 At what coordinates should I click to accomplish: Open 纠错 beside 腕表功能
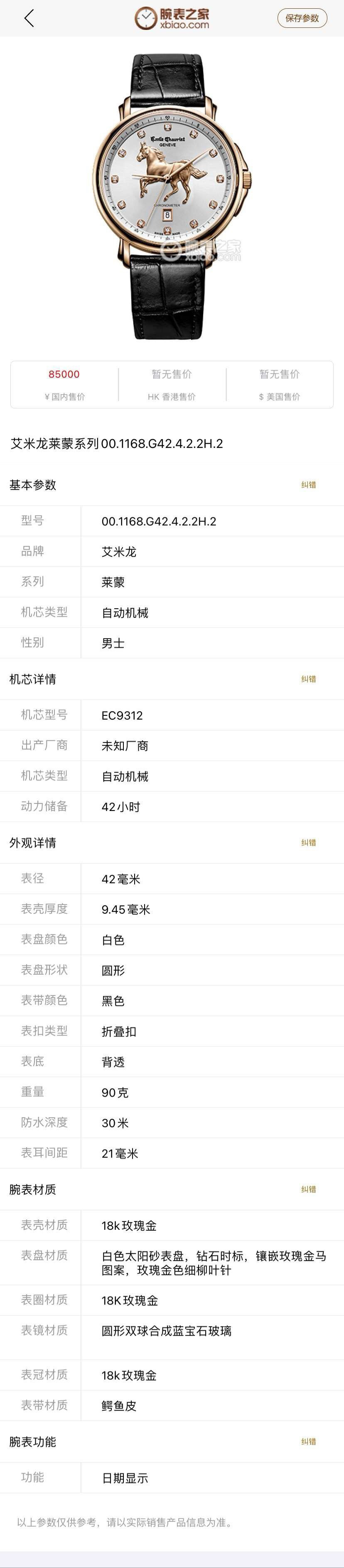pyautogui.click(x=308, y=1442)
